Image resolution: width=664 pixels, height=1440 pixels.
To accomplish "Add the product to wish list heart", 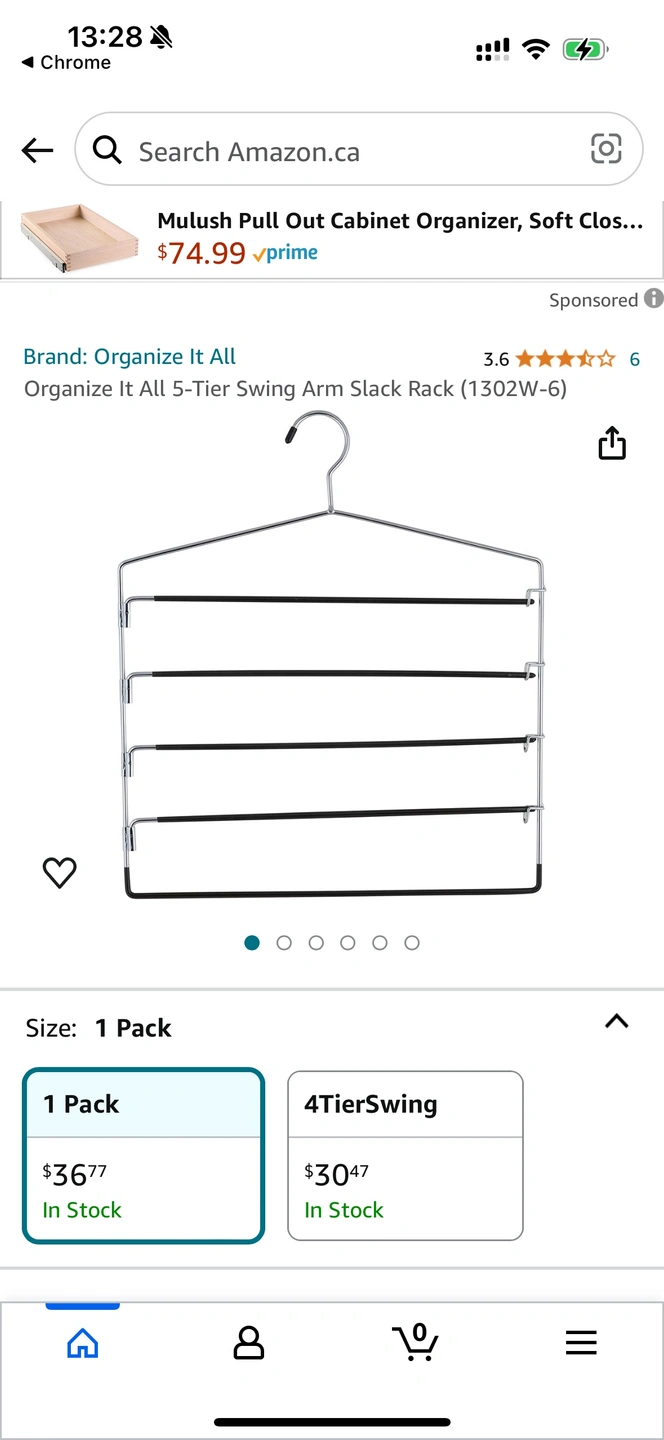I will pos(60,873).
